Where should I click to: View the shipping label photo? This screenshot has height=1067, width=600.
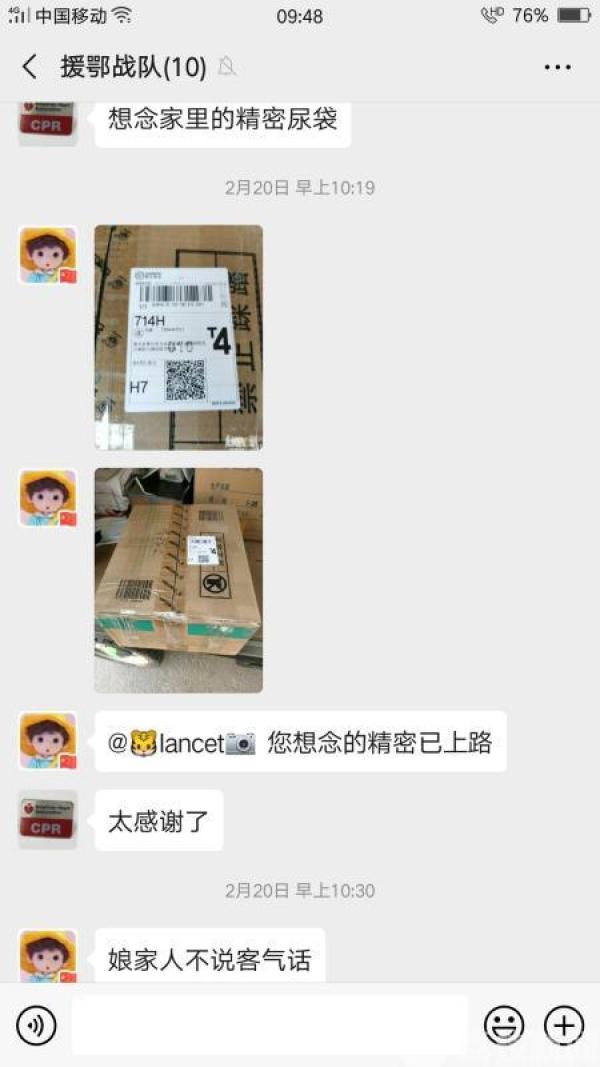click(179, 337)
